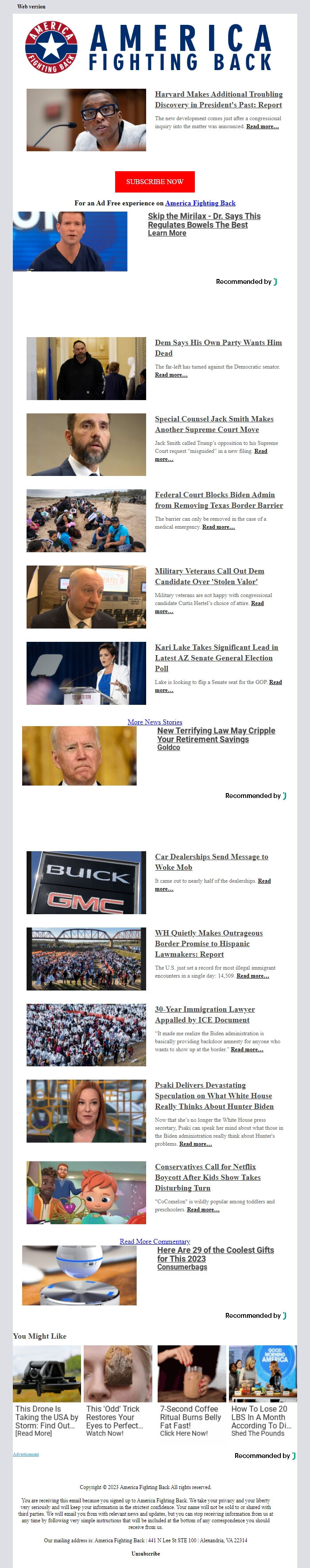This screenshot has width=310, height=1568.
Task: Open Dem Says His Own Party article
Action: [x=217, y=348]
